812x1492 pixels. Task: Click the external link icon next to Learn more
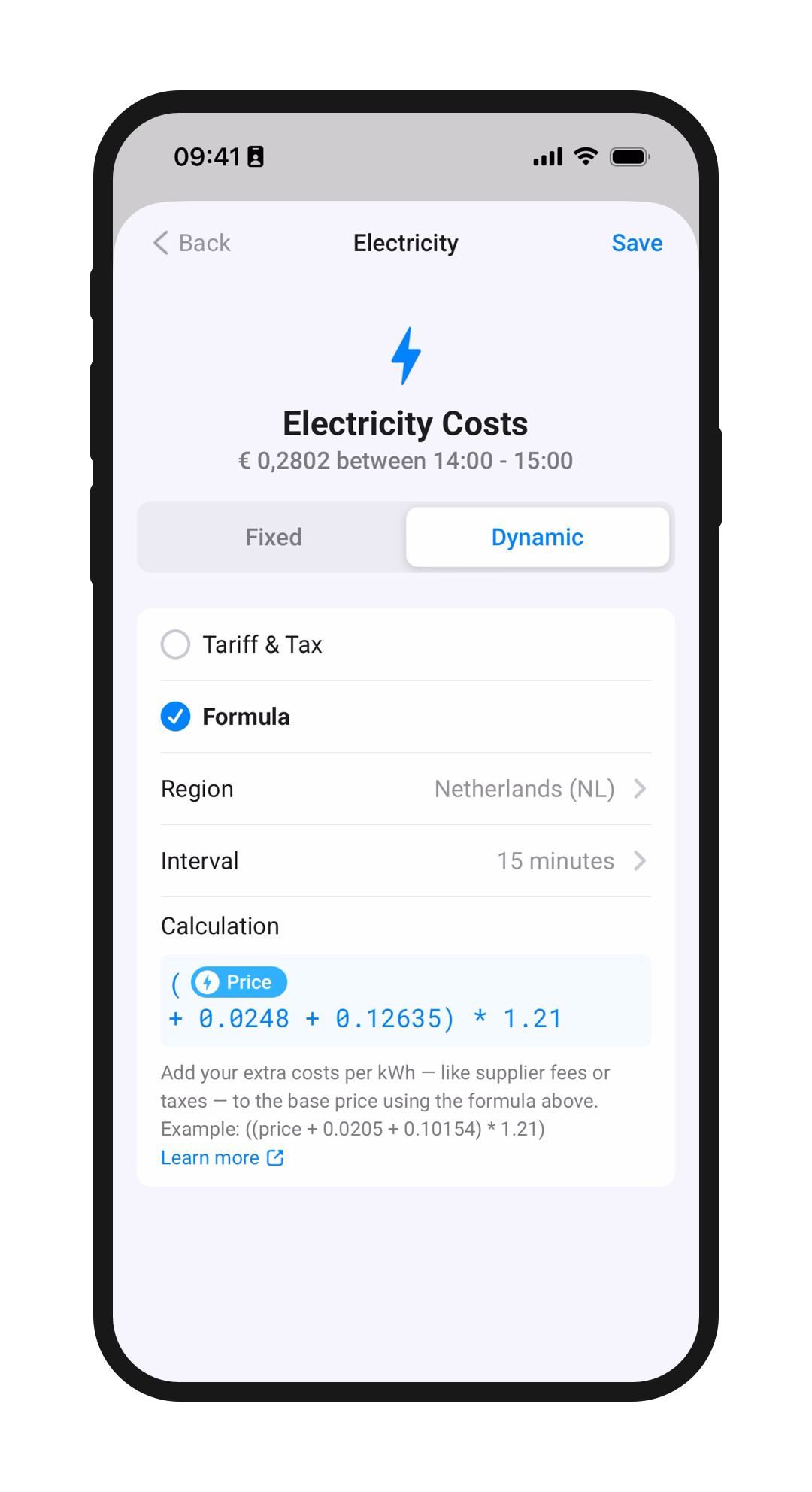click(274, 1157)
